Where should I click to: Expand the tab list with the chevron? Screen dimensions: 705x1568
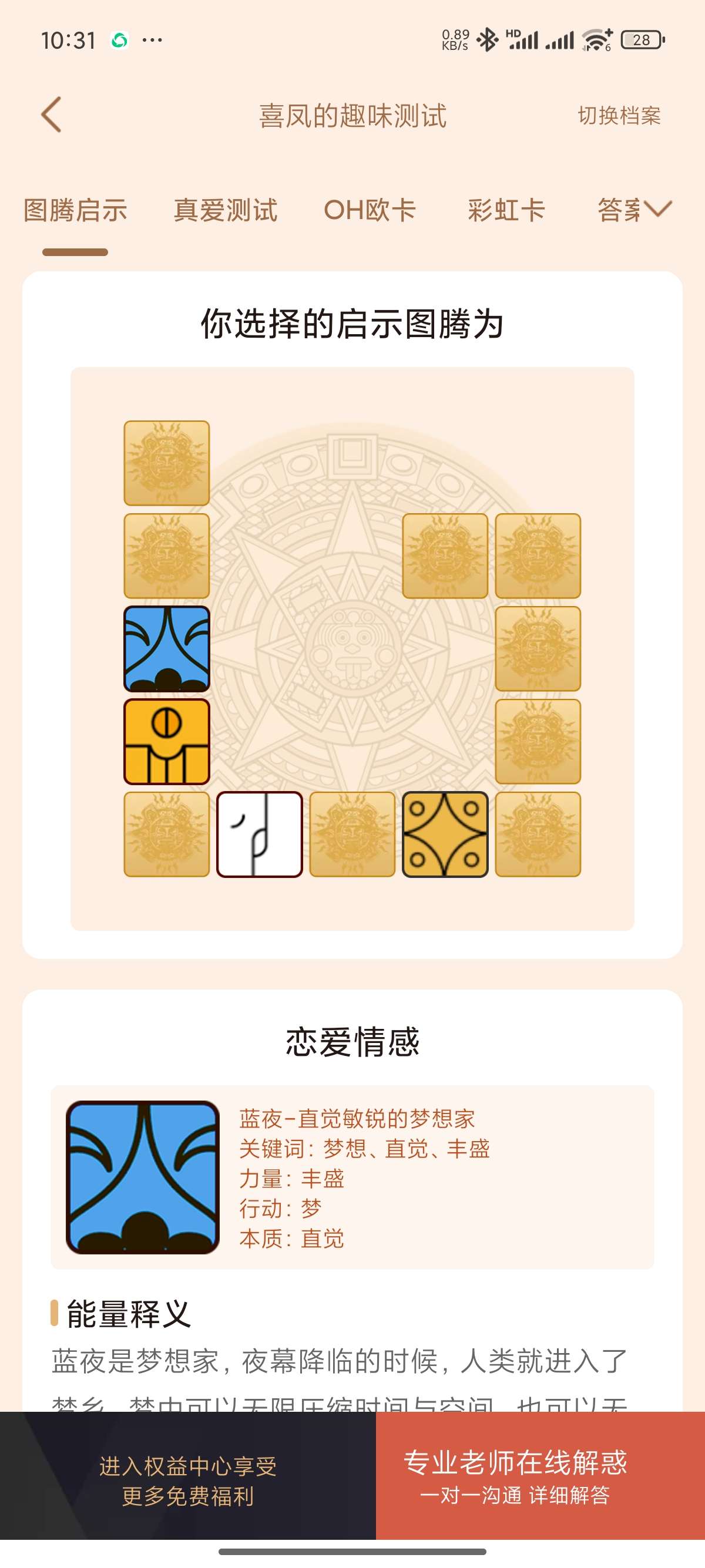(x=658, y=209)
